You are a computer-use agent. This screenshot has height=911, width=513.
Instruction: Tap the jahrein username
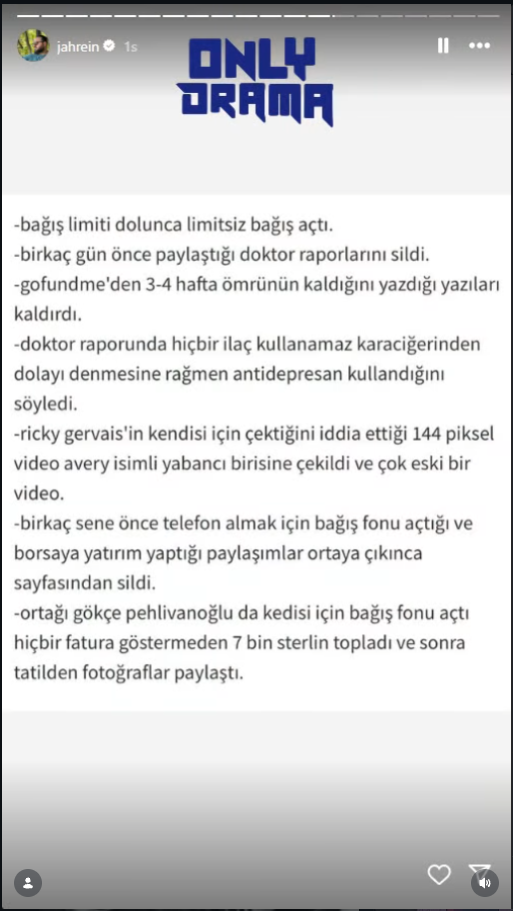tap(78, 46)
